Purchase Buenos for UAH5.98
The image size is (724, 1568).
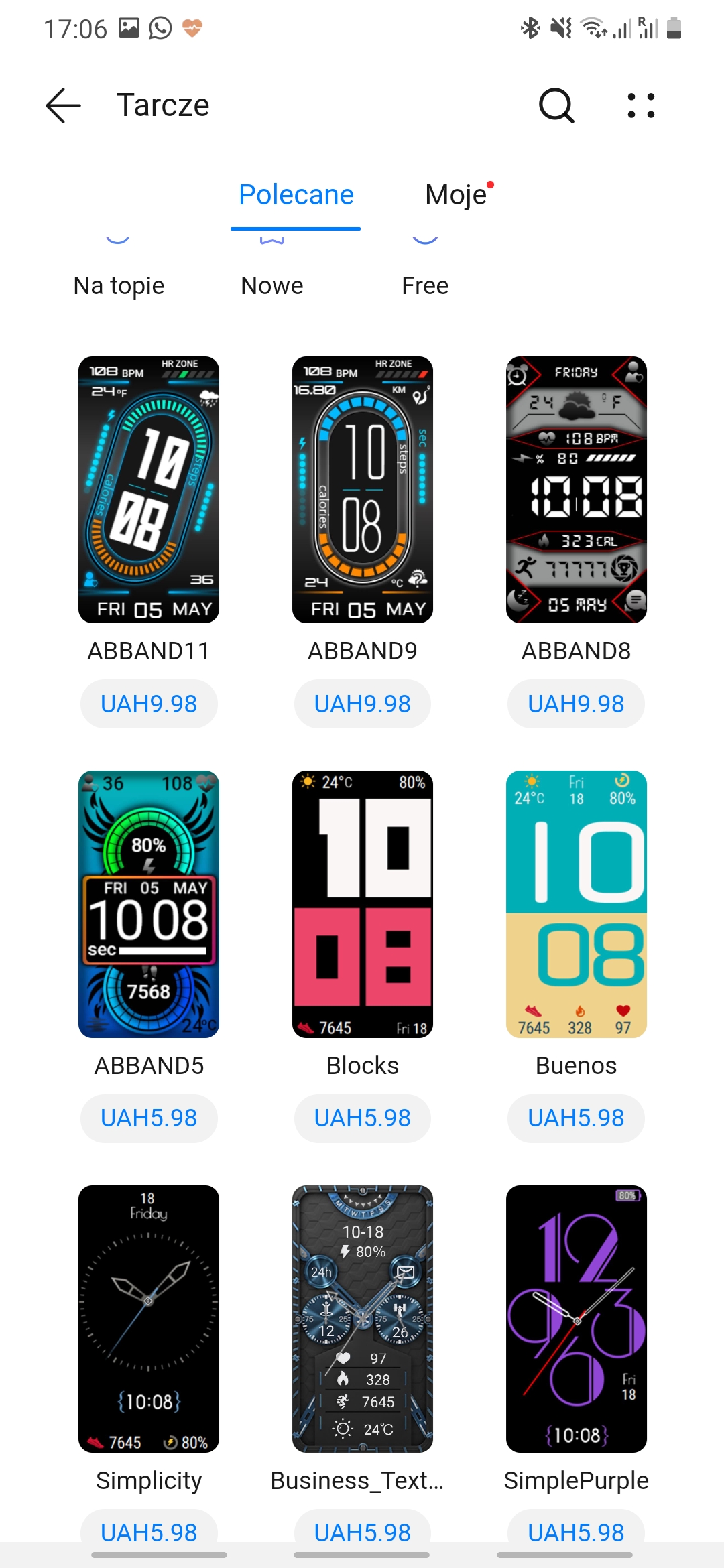pos(576,1118)
